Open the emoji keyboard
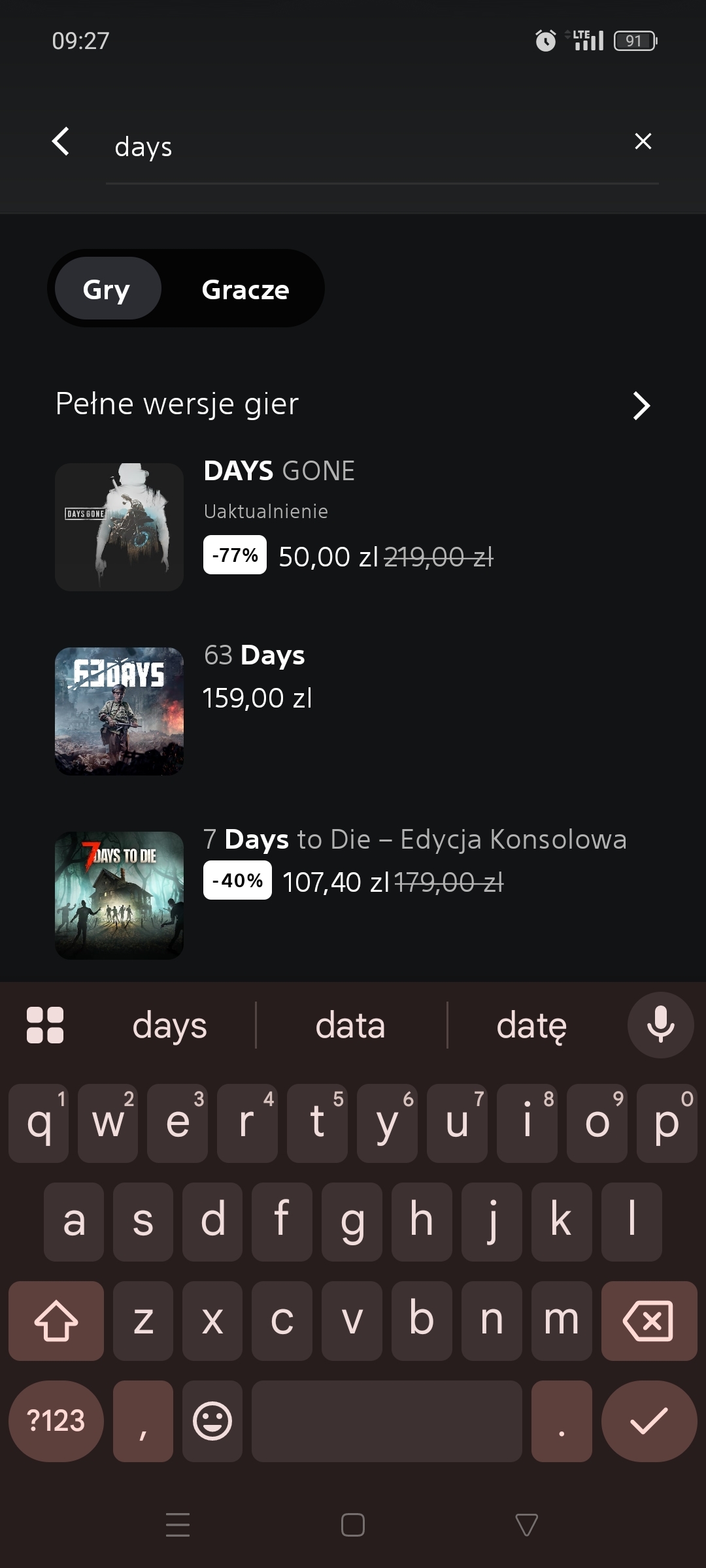The height and width of the screenshot is (1568, 706). (x=212, y=1421)
